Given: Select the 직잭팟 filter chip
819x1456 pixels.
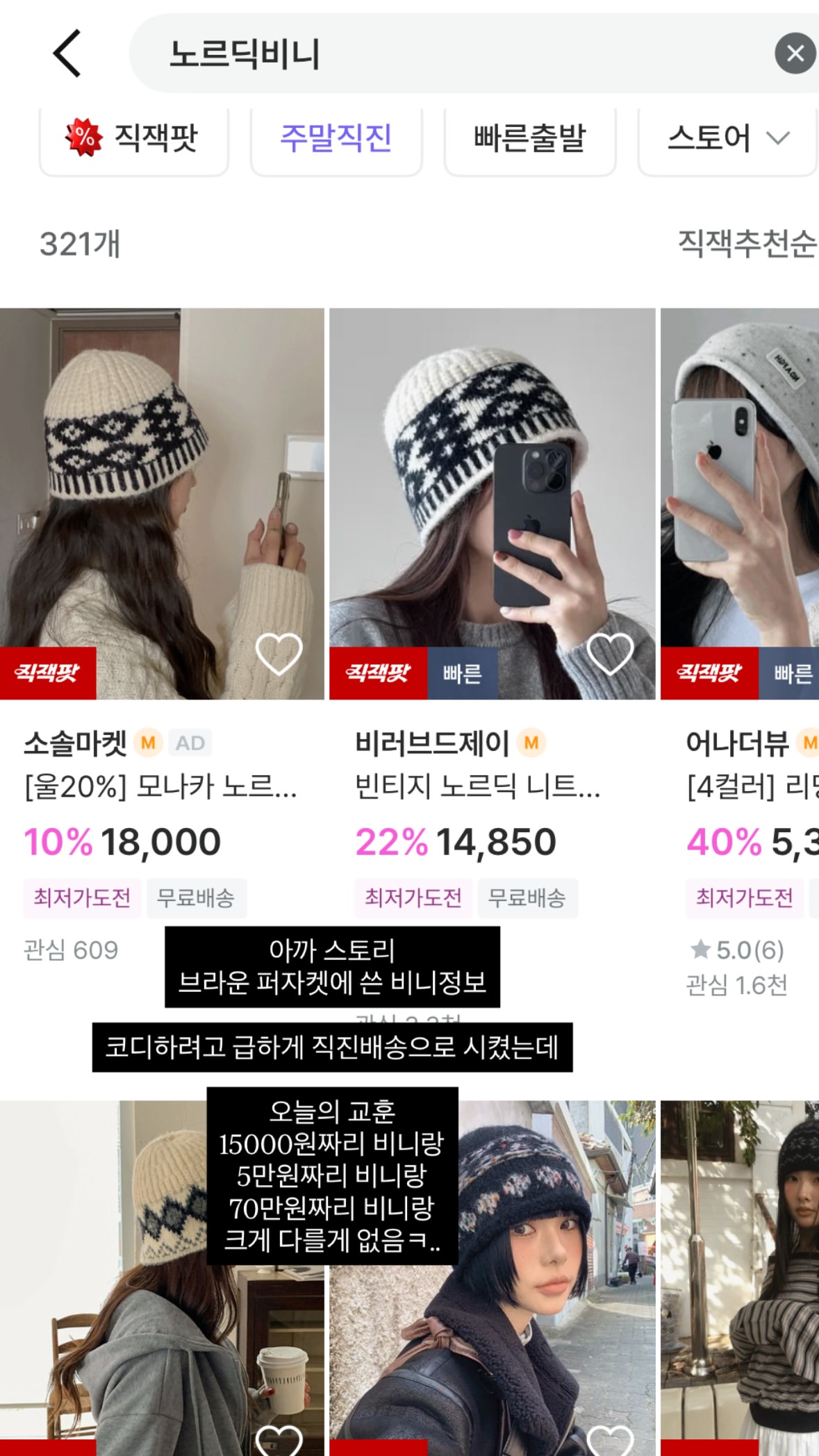Looking at the screenshot, I should (x=134, y=138).
